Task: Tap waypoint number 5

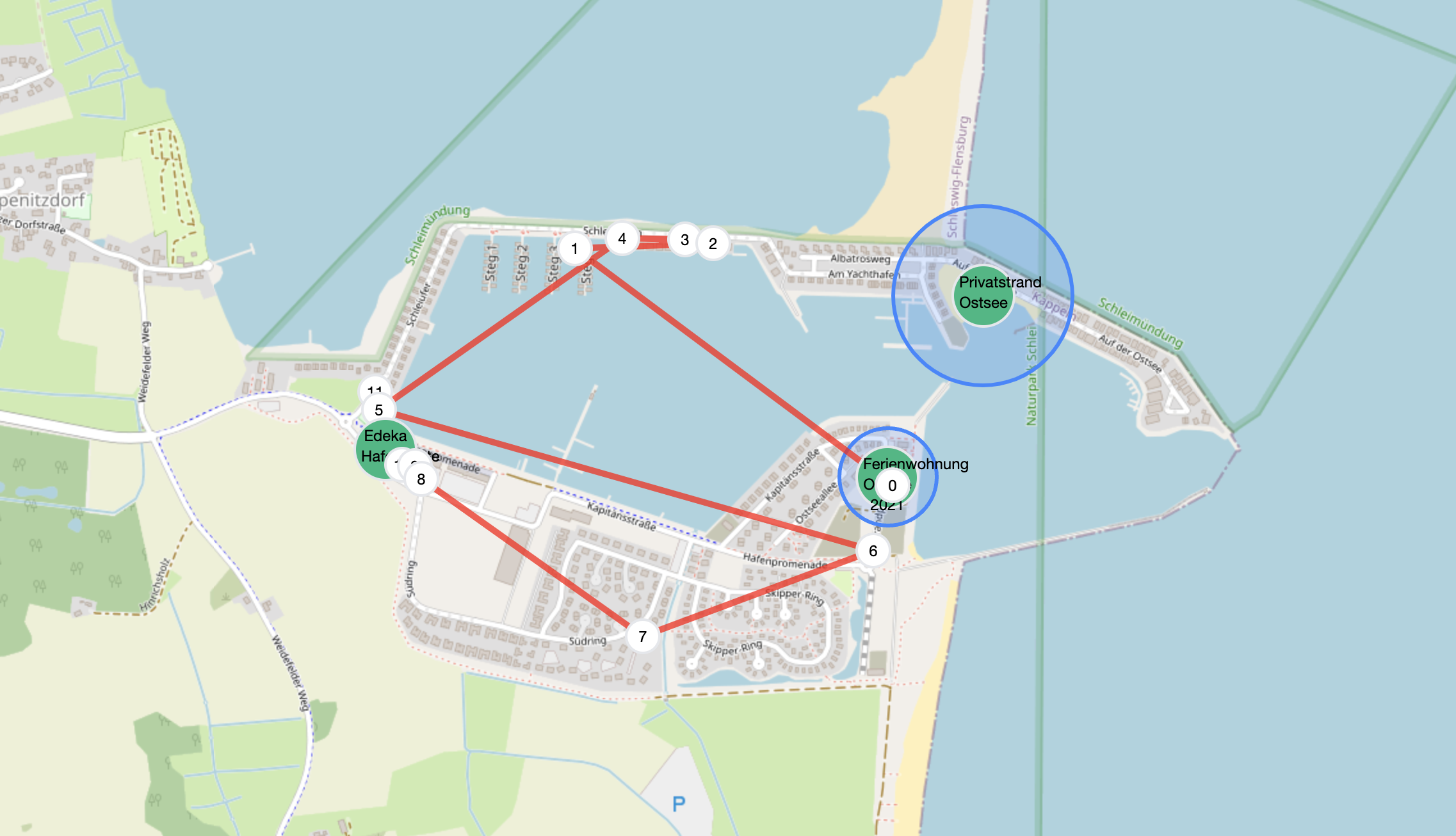Action: click(x=378, y=410)
